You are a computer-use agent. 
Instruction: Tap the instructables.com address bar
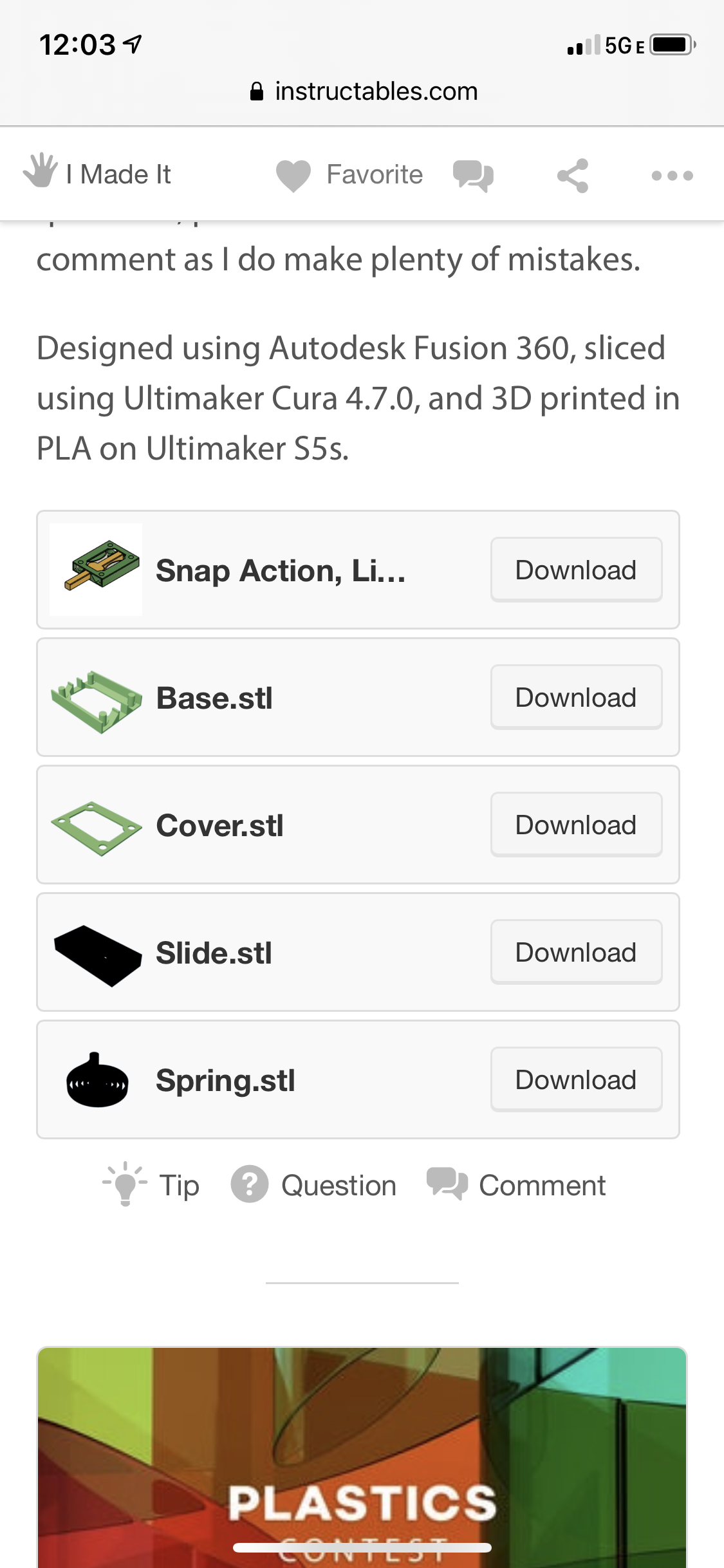363,91
